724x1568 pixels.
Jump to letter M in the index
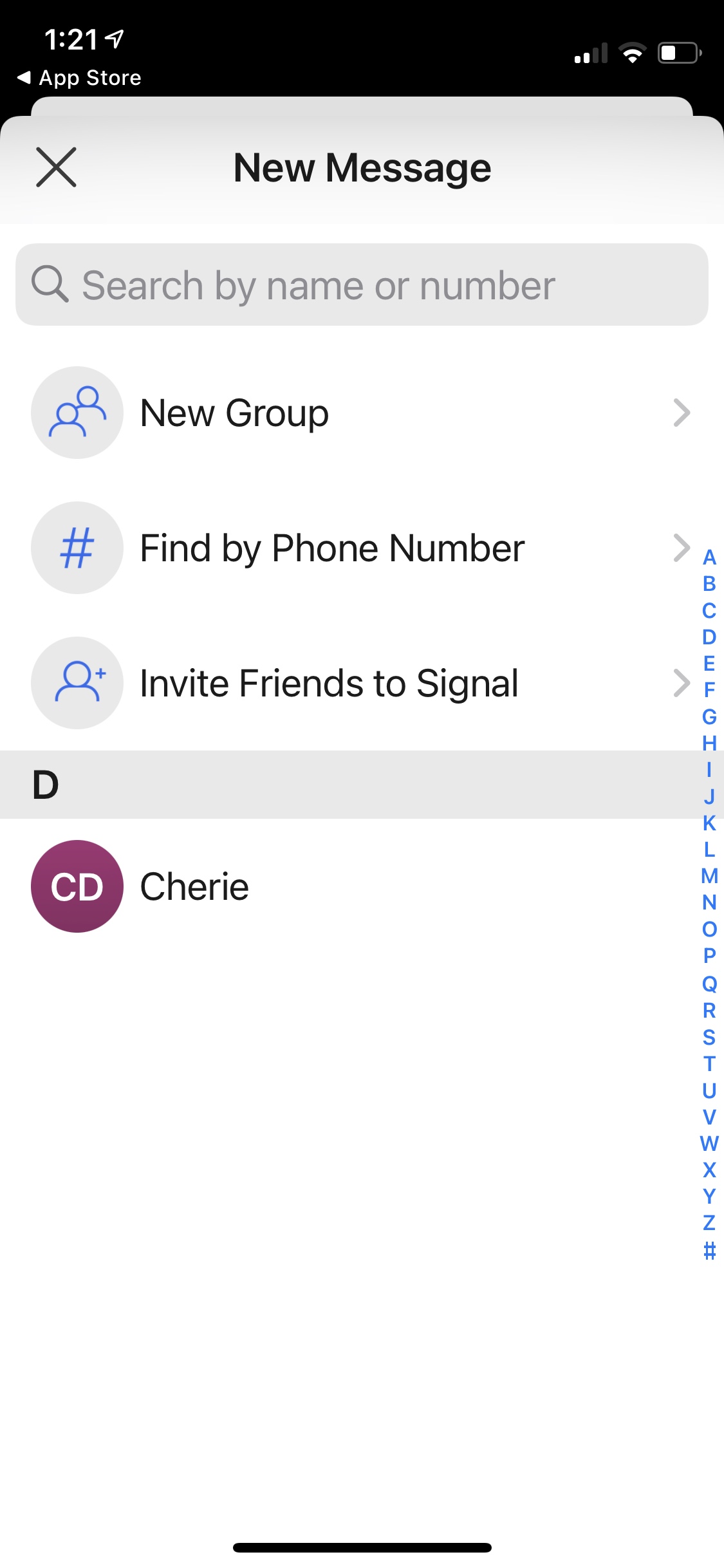[709, 876]
